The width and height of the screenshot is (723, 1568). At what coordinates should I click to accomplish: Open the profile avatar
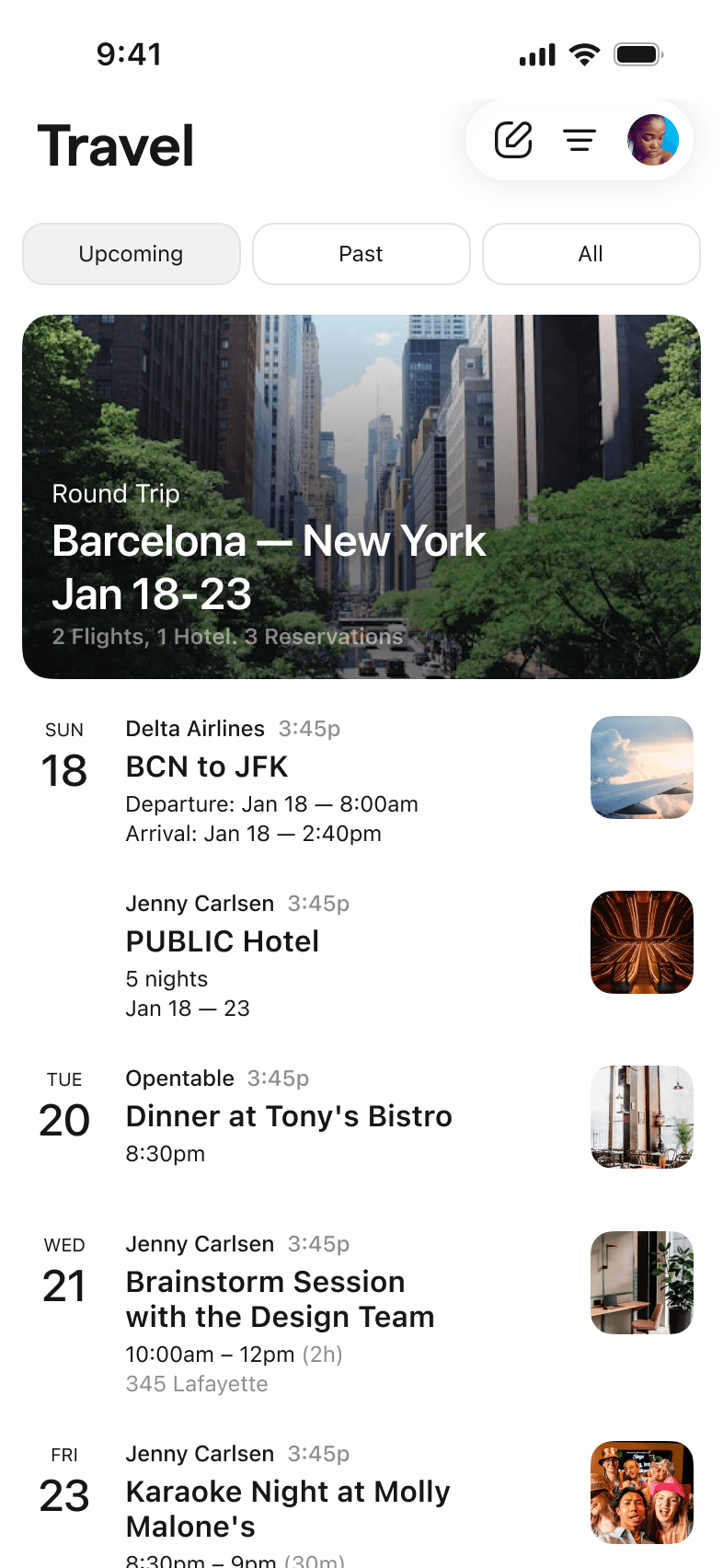(653, 140)
